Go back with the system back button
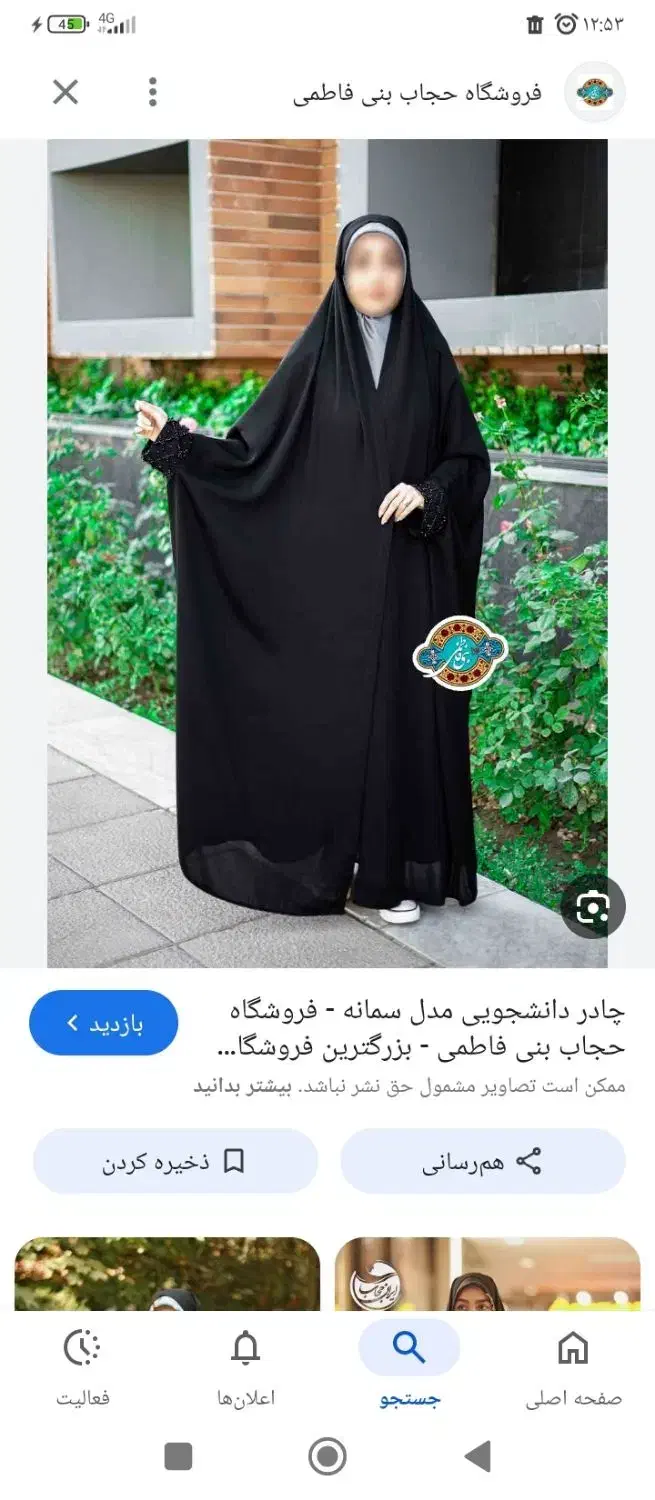 pyautogui.click(x=479, y=1456)
